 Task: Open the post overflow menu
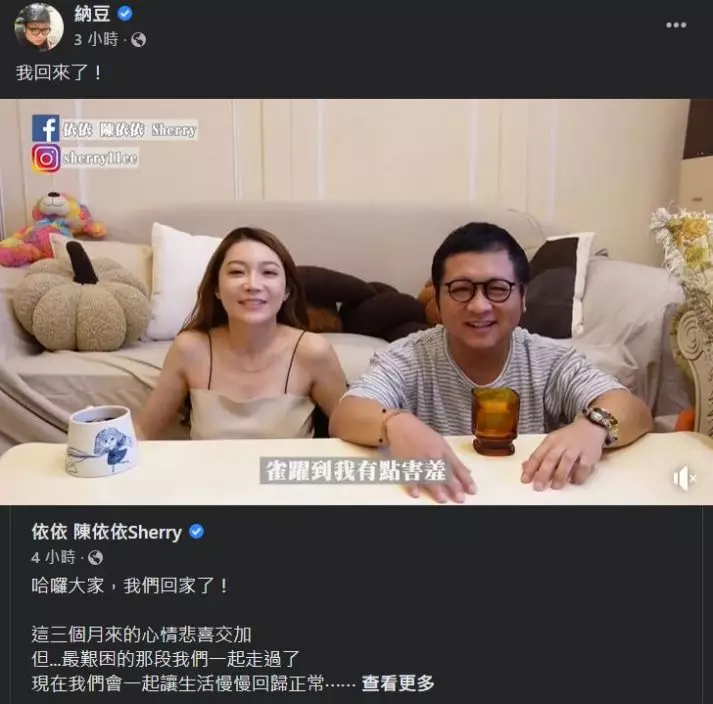675,25
